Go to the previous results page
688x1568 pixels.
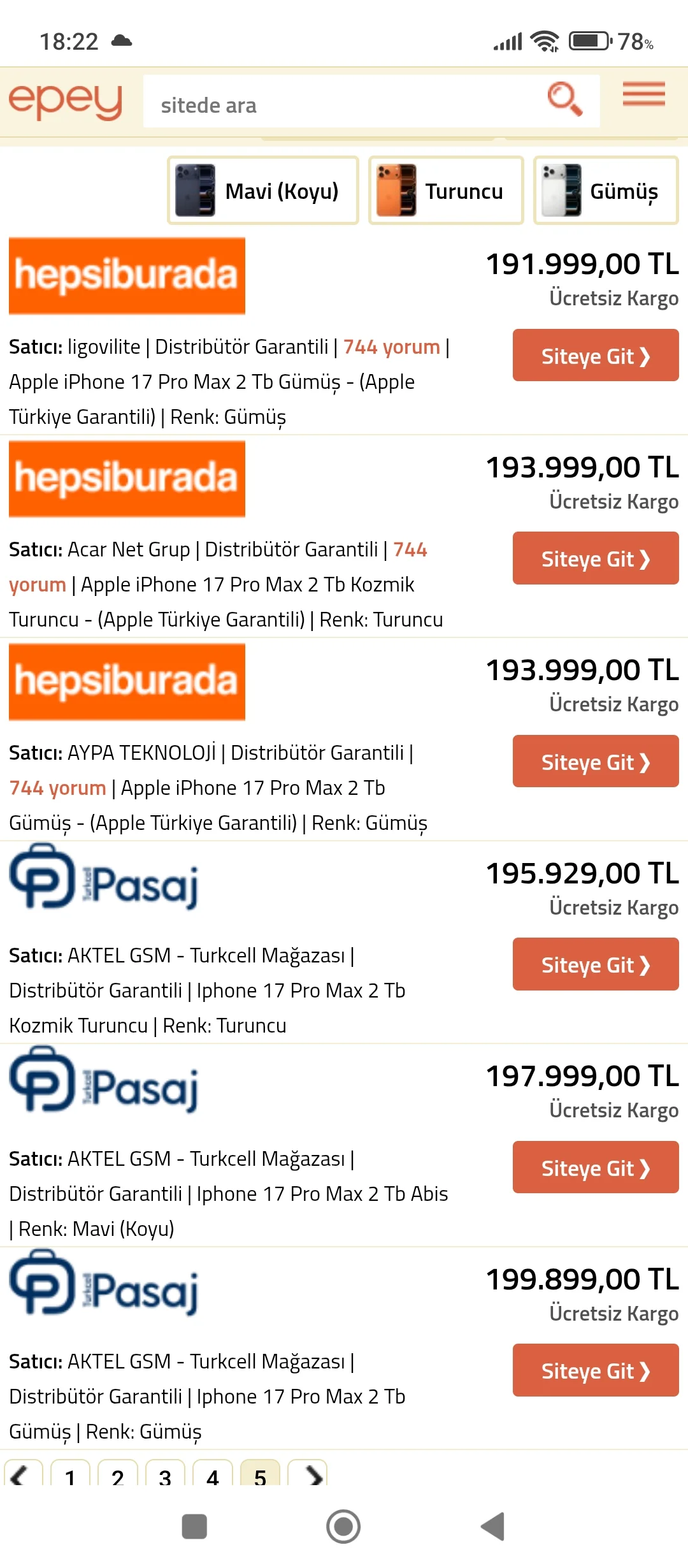coord(22,1475)
